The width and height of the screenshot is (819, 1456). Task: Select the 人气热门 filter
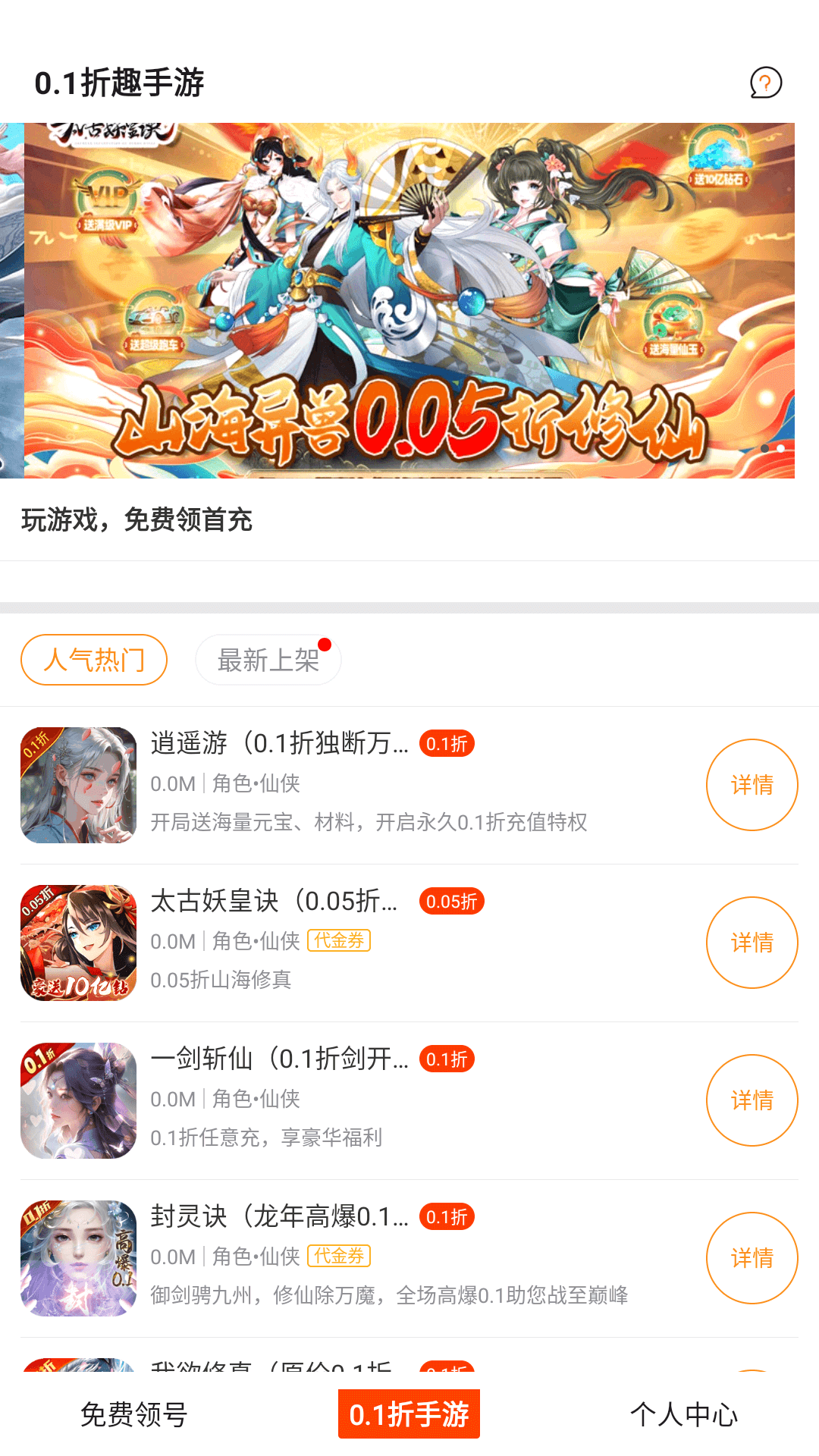(93, 660)
